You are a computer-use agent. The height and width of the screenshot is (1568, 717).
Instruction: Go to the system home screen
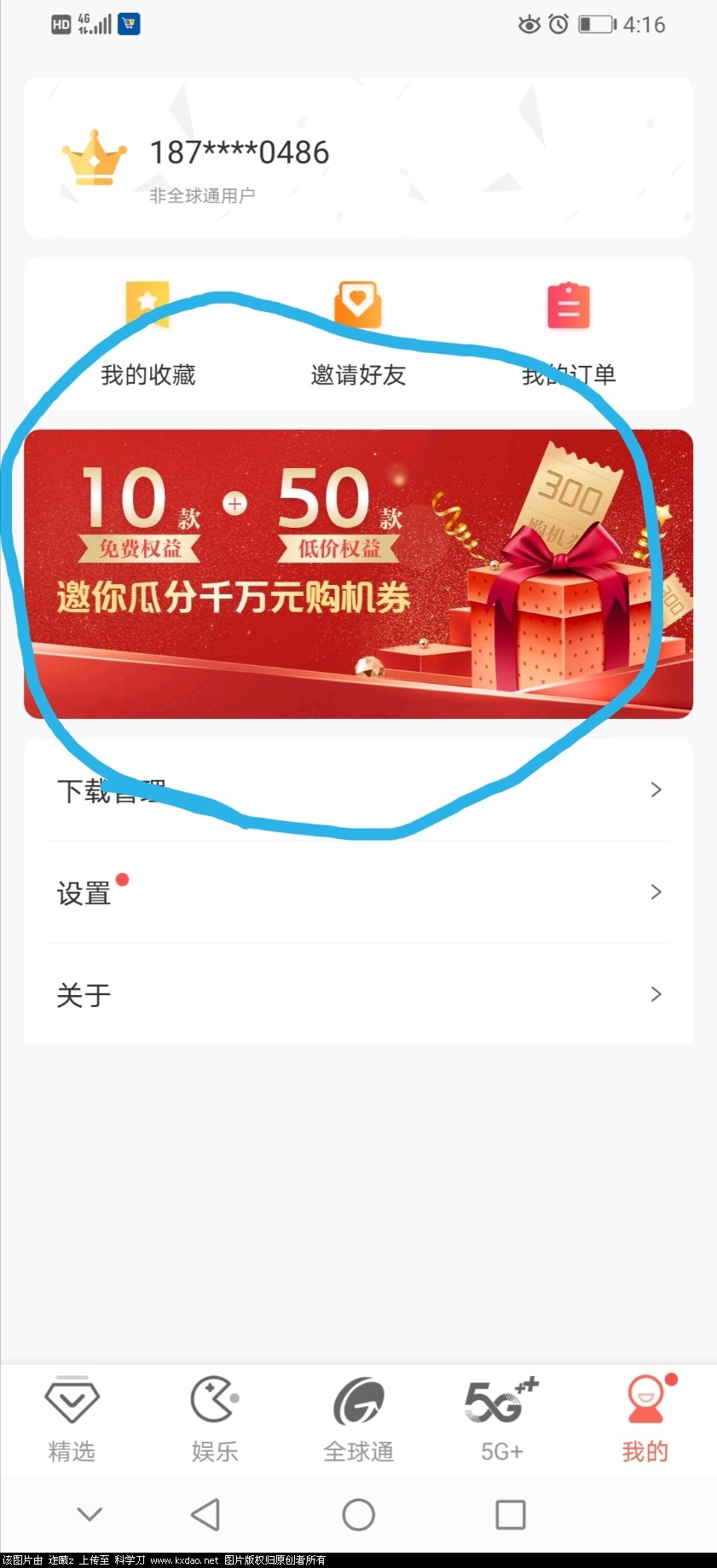click(x=358, y=1514)
